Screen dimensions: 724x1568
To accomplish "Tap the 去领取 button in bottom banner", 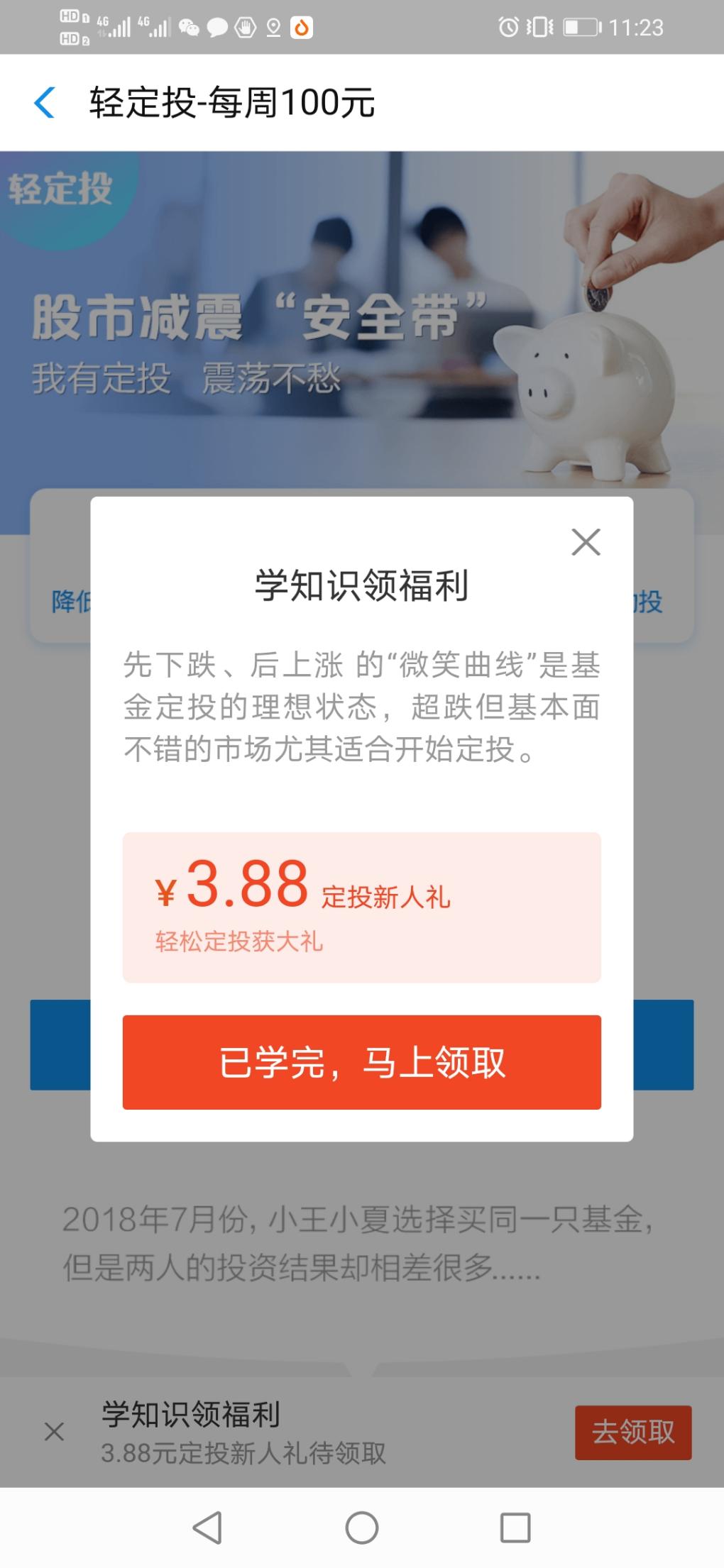I will [x=632, y=1432].
